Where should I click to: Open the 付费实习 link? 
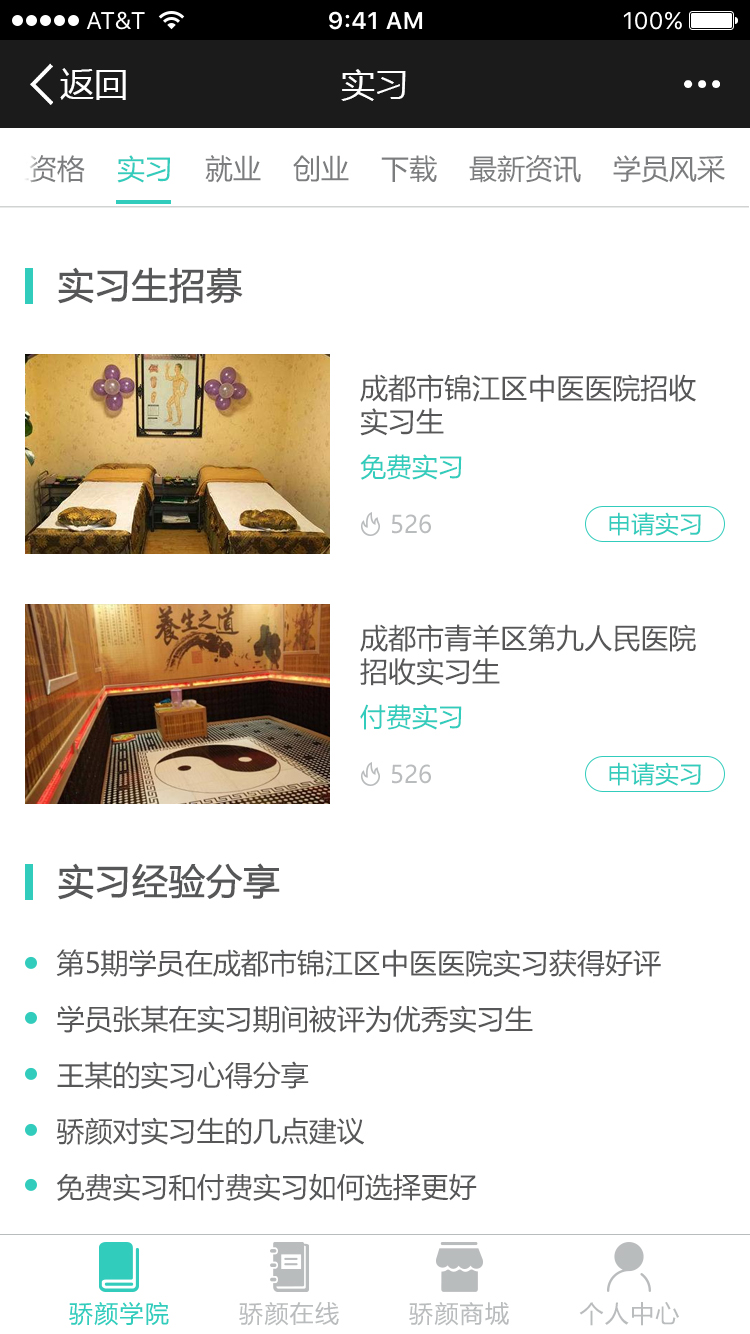click(411, 717)
